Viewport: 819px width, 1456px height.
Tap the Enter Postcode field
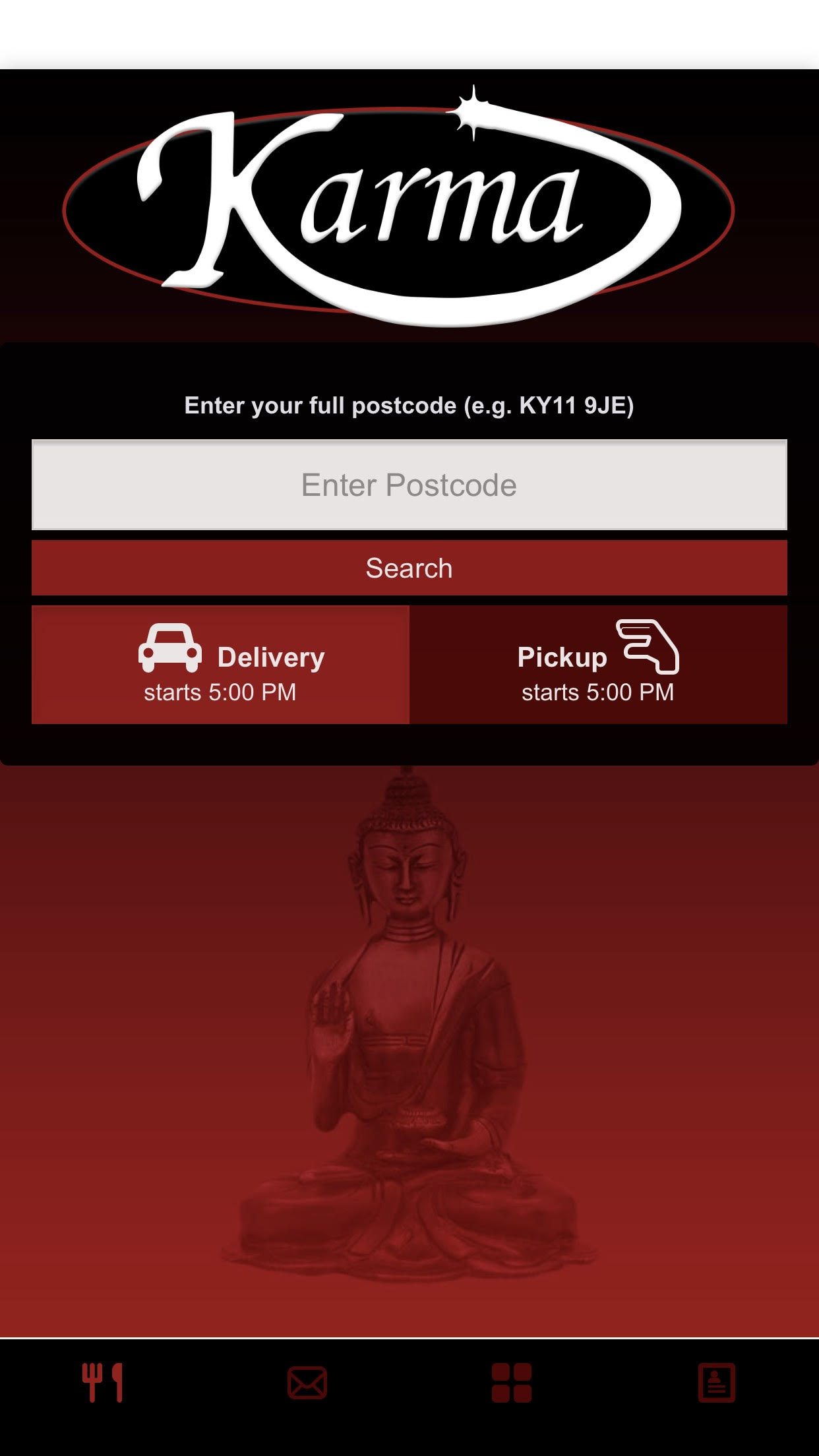(x=409, y=485)
